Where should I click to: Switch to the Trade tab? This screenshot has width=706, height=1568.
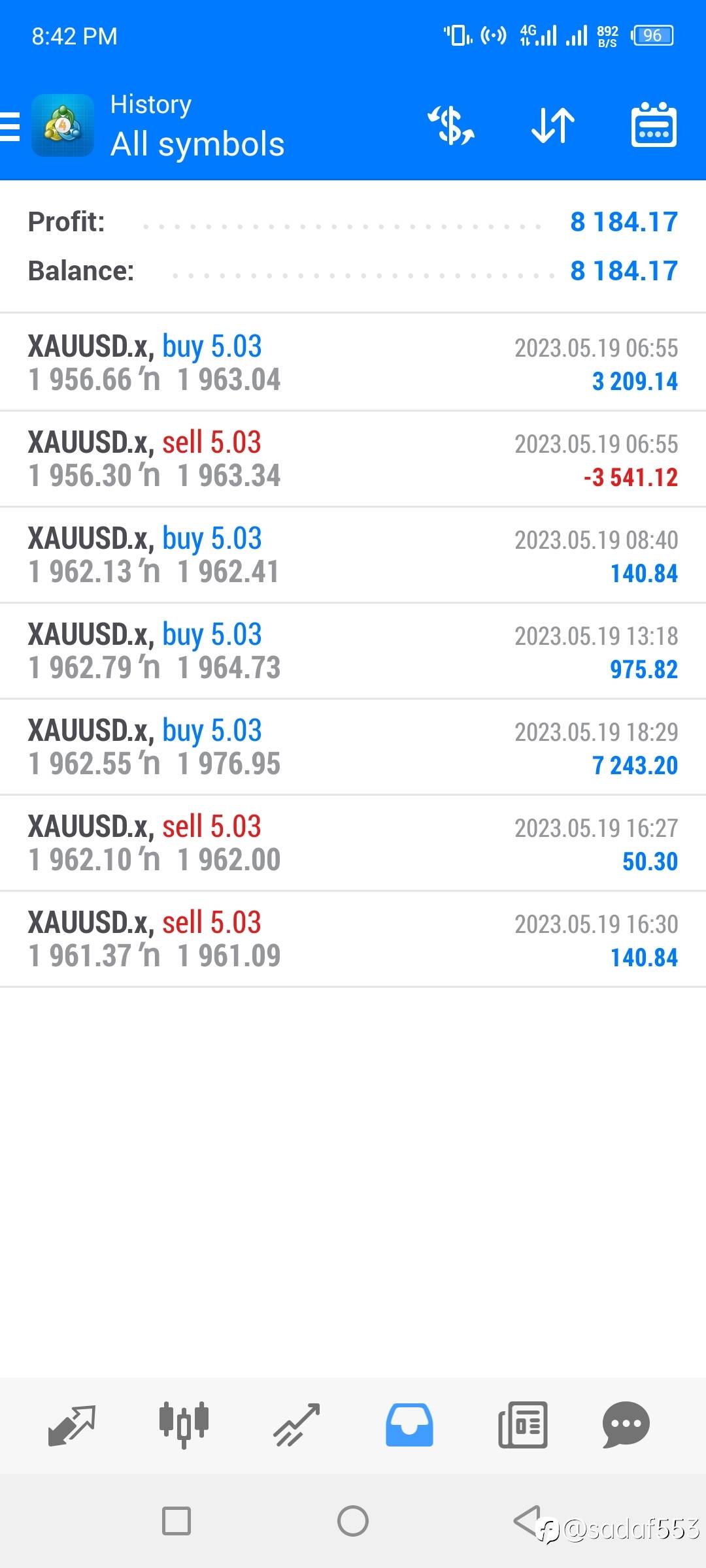tap(297, 1424)
